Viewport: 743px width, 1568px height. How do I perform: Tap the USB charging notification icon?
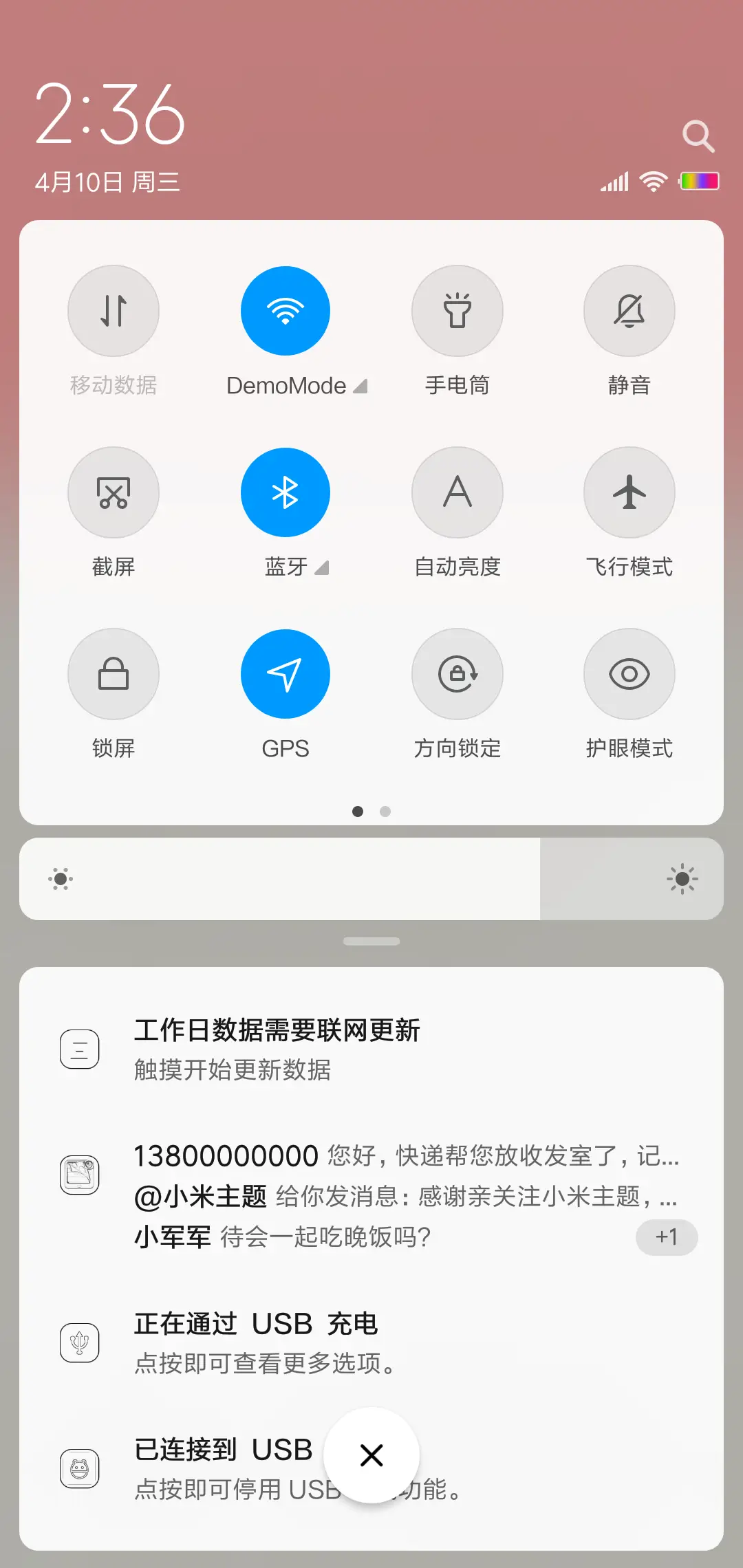[x=80, y=1342]
